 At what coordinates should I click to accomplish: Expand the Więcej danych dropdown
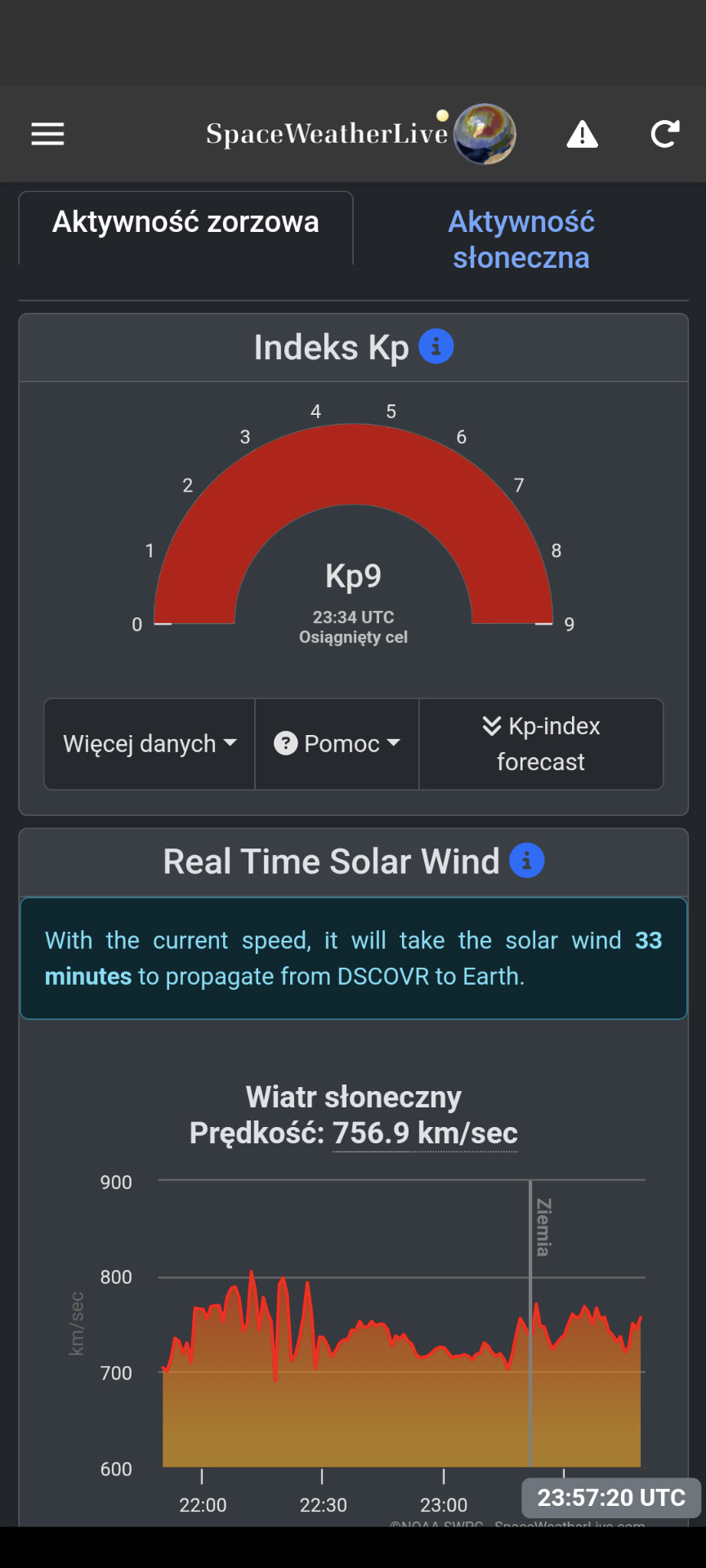pyautogui.click(x=150, y=744)
